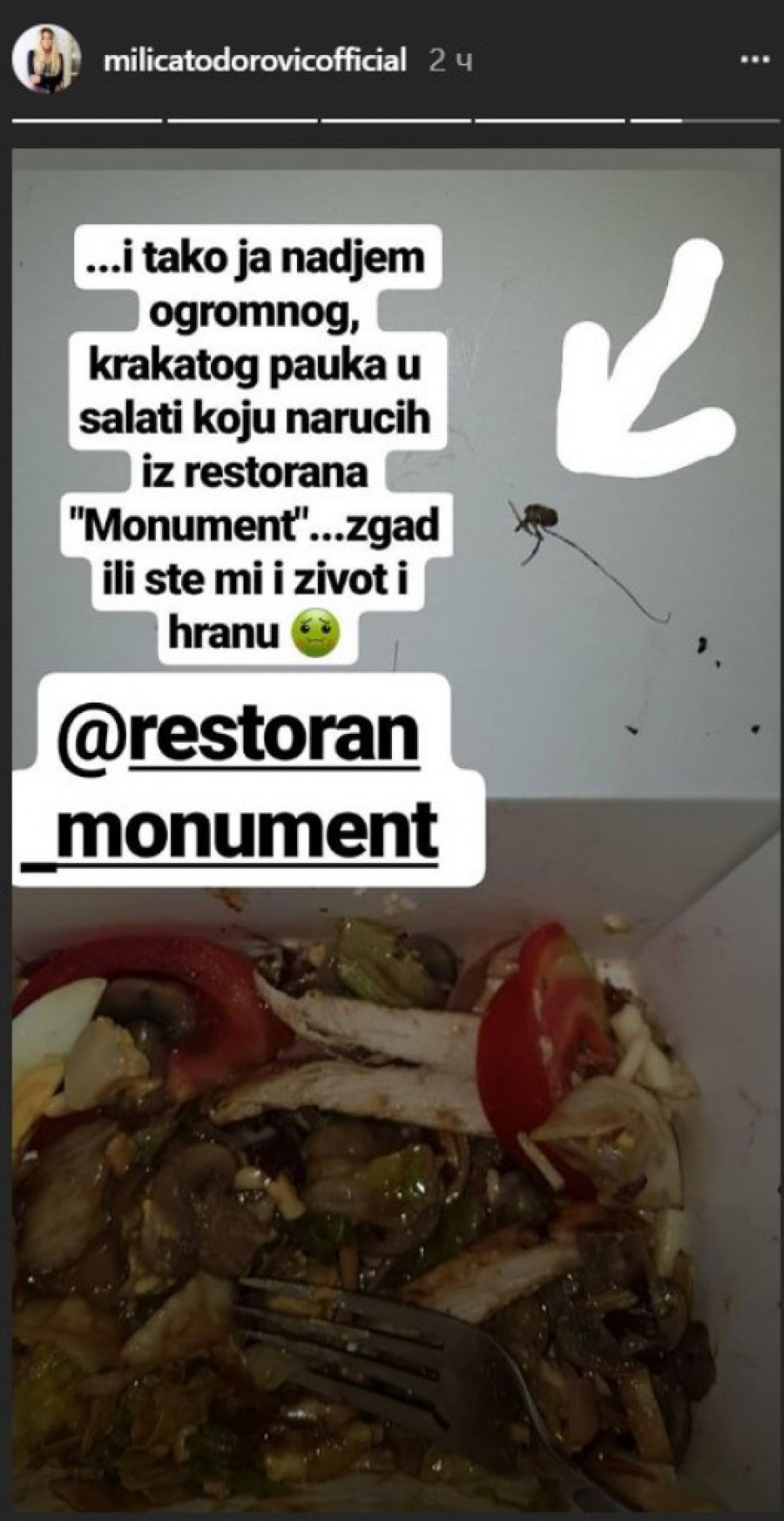Image resolution: width=784 pixels, height=1521 pixels.
Task: Open the story's three-dot options menu
Action: click(754, 60)
